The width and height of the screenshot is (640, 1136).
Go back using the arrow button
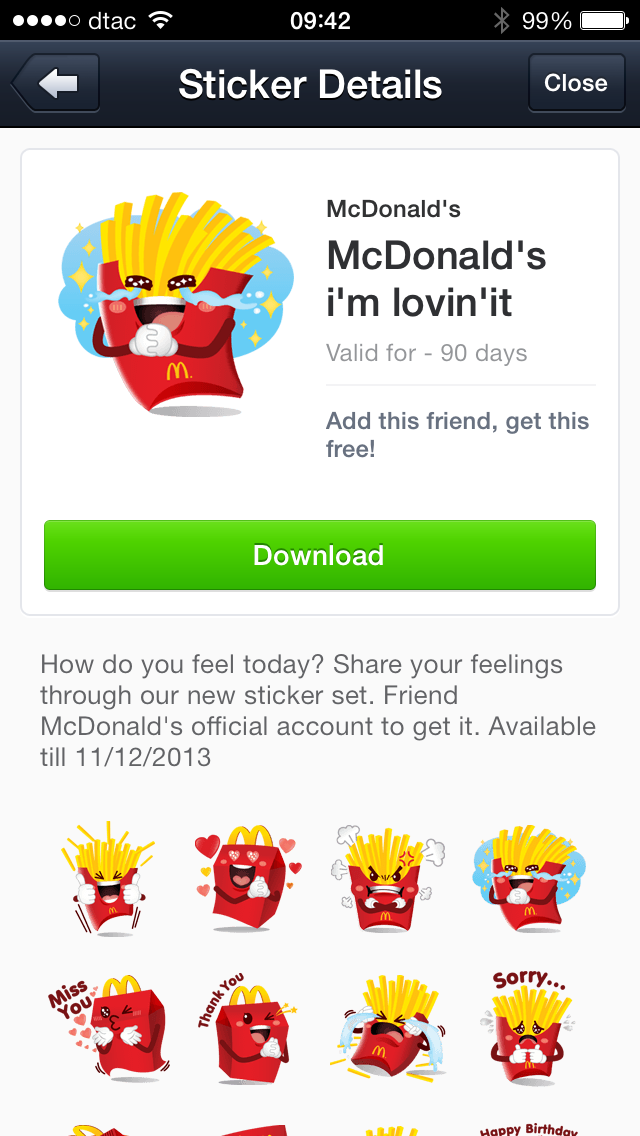tap(57, 83)
